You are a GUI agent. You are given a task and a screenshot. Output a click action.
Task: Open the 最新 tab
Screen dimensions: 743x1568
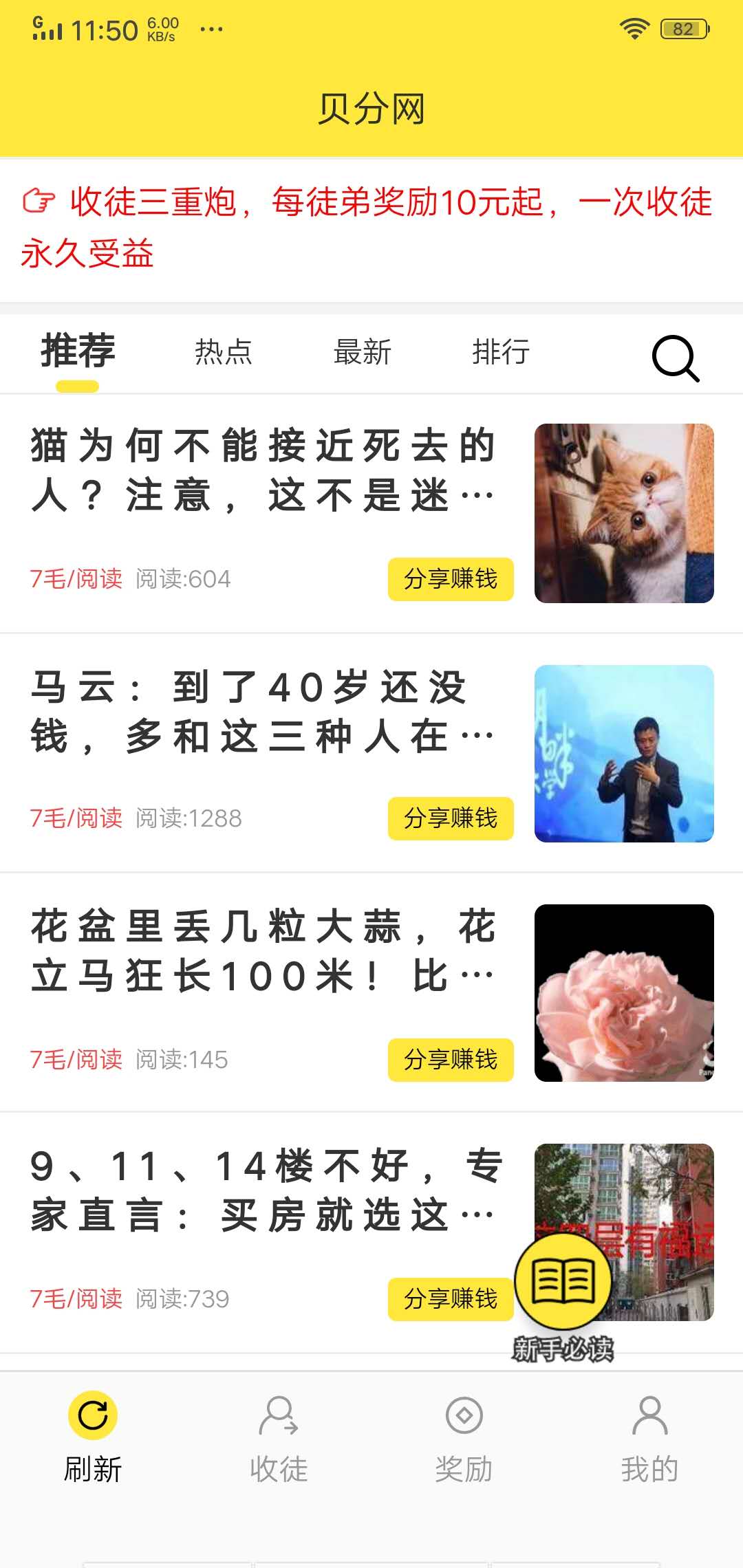pos(363,353)
